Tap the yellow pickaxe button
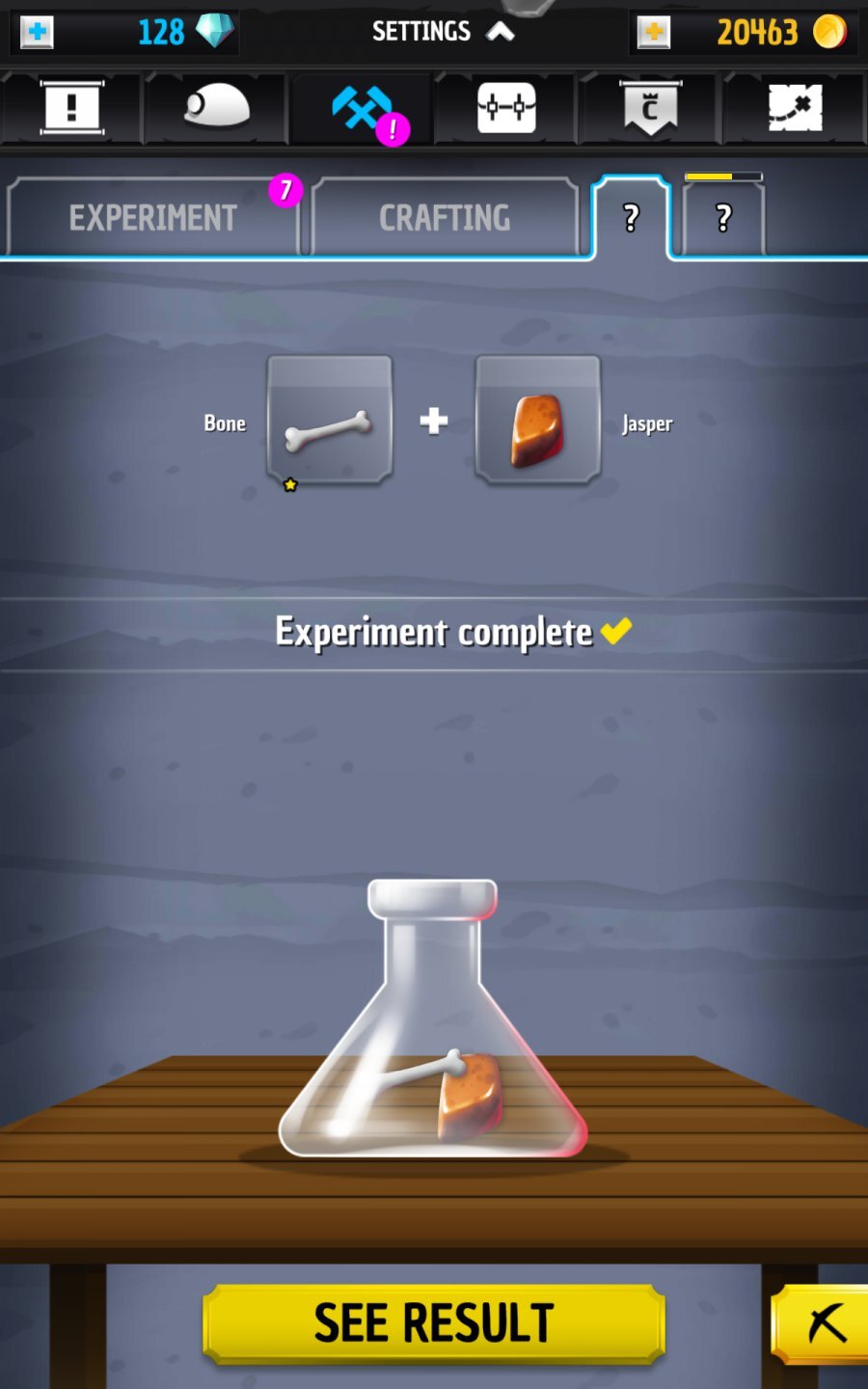This screenshot has width=868, height=1389. [x=825, y=1323]
